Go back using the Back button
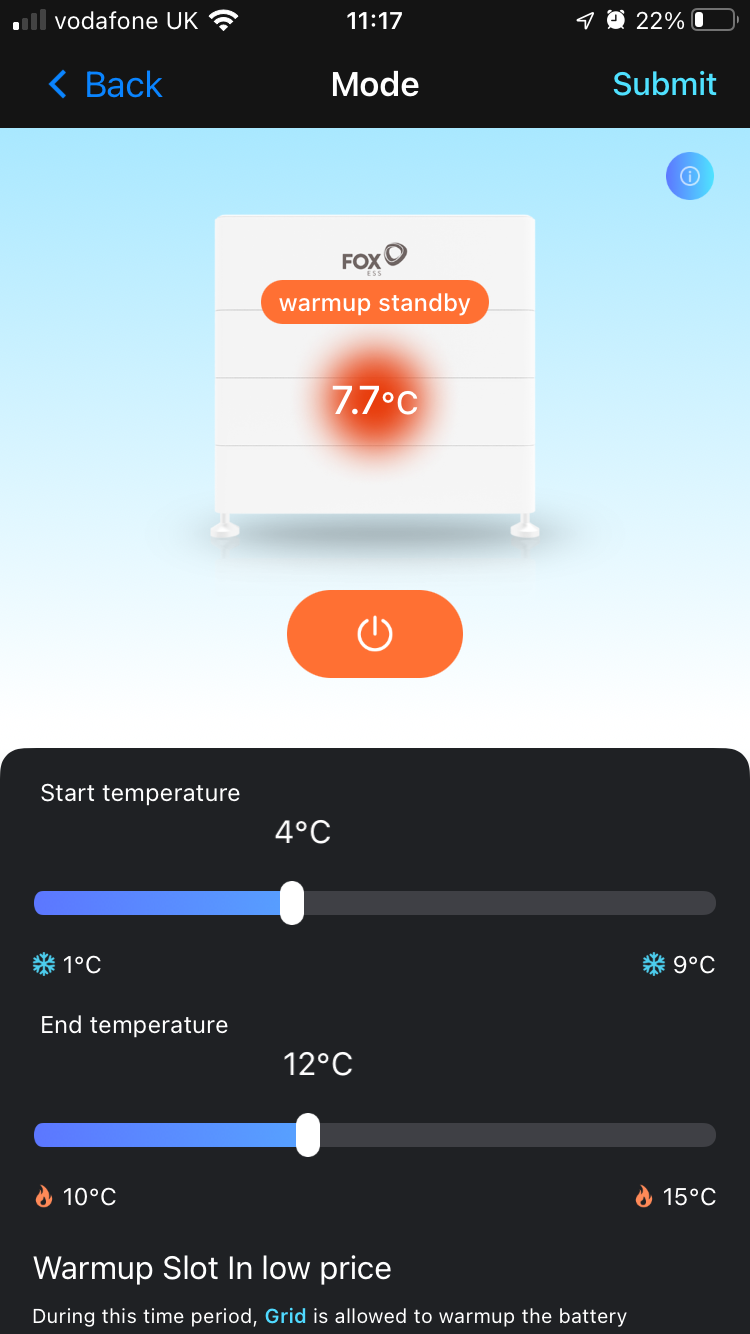Image resolution: width=750 pixels, height=1334 pixels. (x=105, y=85)
